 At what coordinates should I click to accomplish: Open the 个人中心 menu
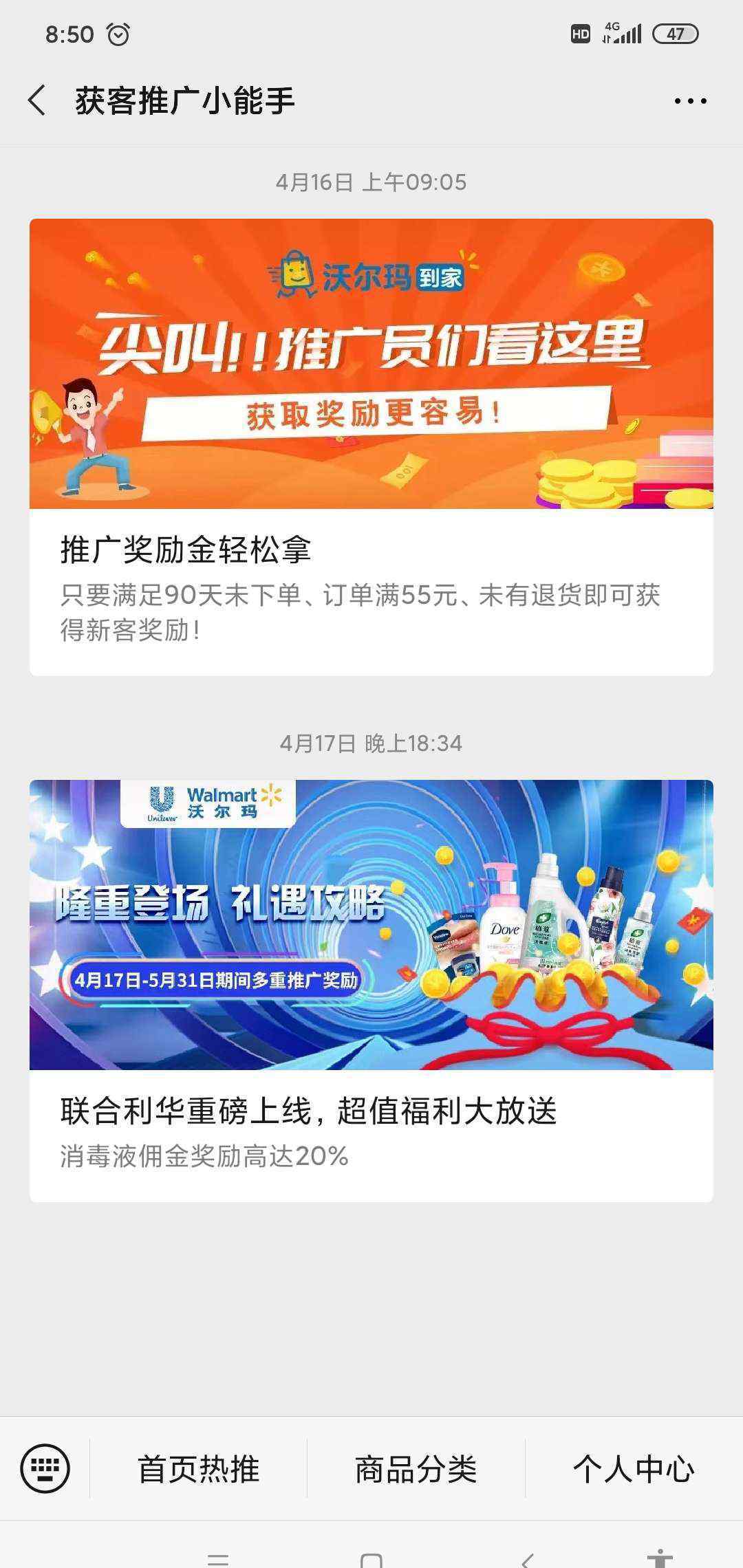click(634, 1469)
